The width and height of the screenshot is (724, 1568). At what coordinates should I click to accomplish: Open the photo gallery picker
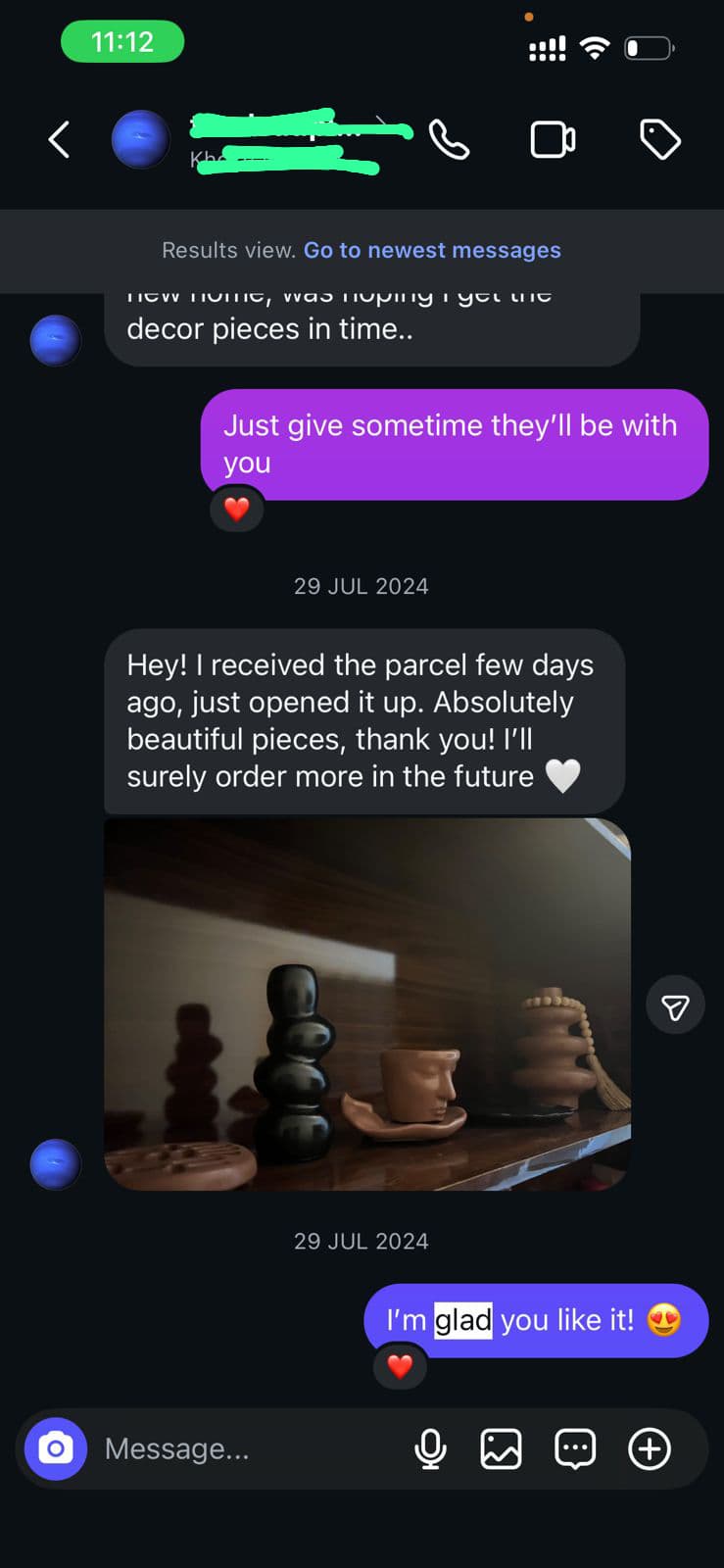point(501,1448)
